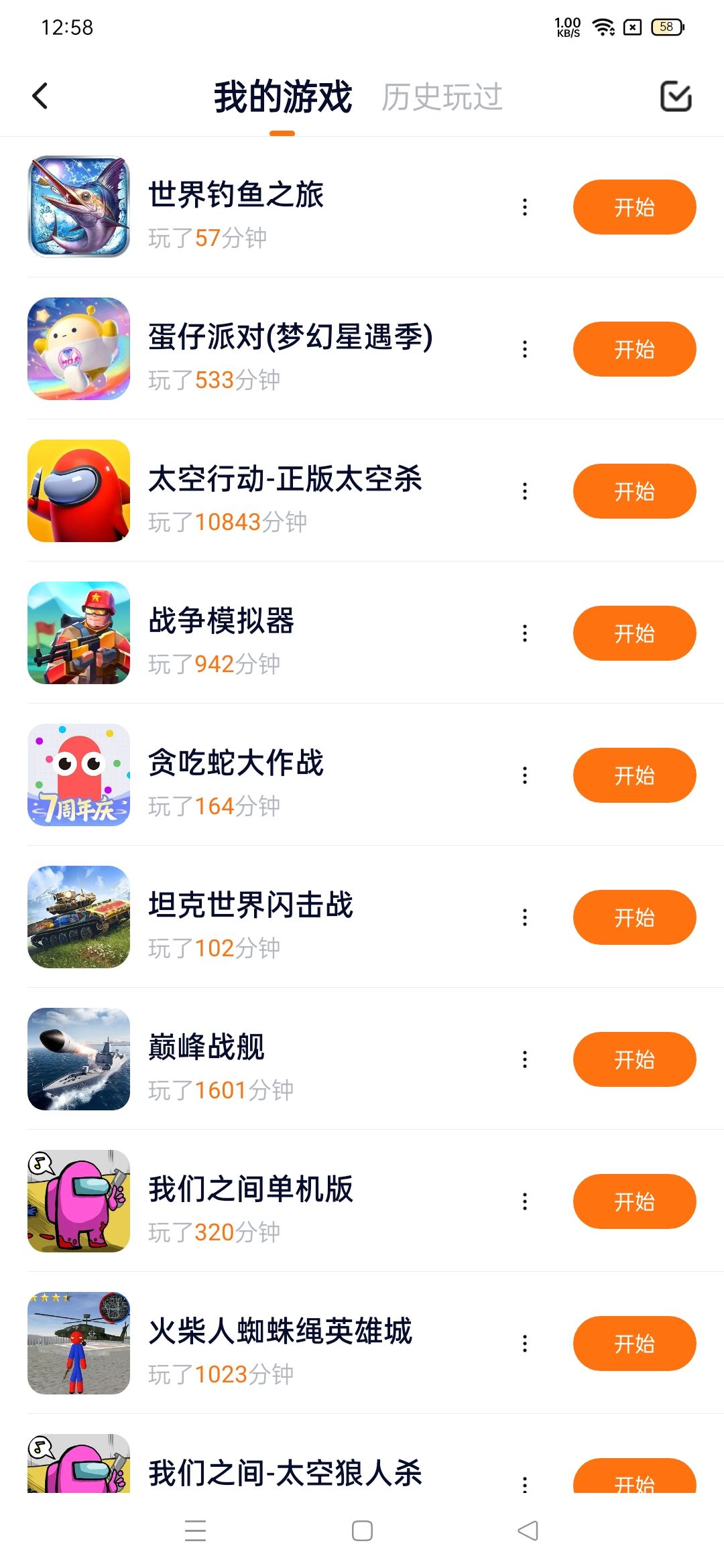Tap the system home button
Screen dimensions: 724x1568
[x=362, y=1531]
